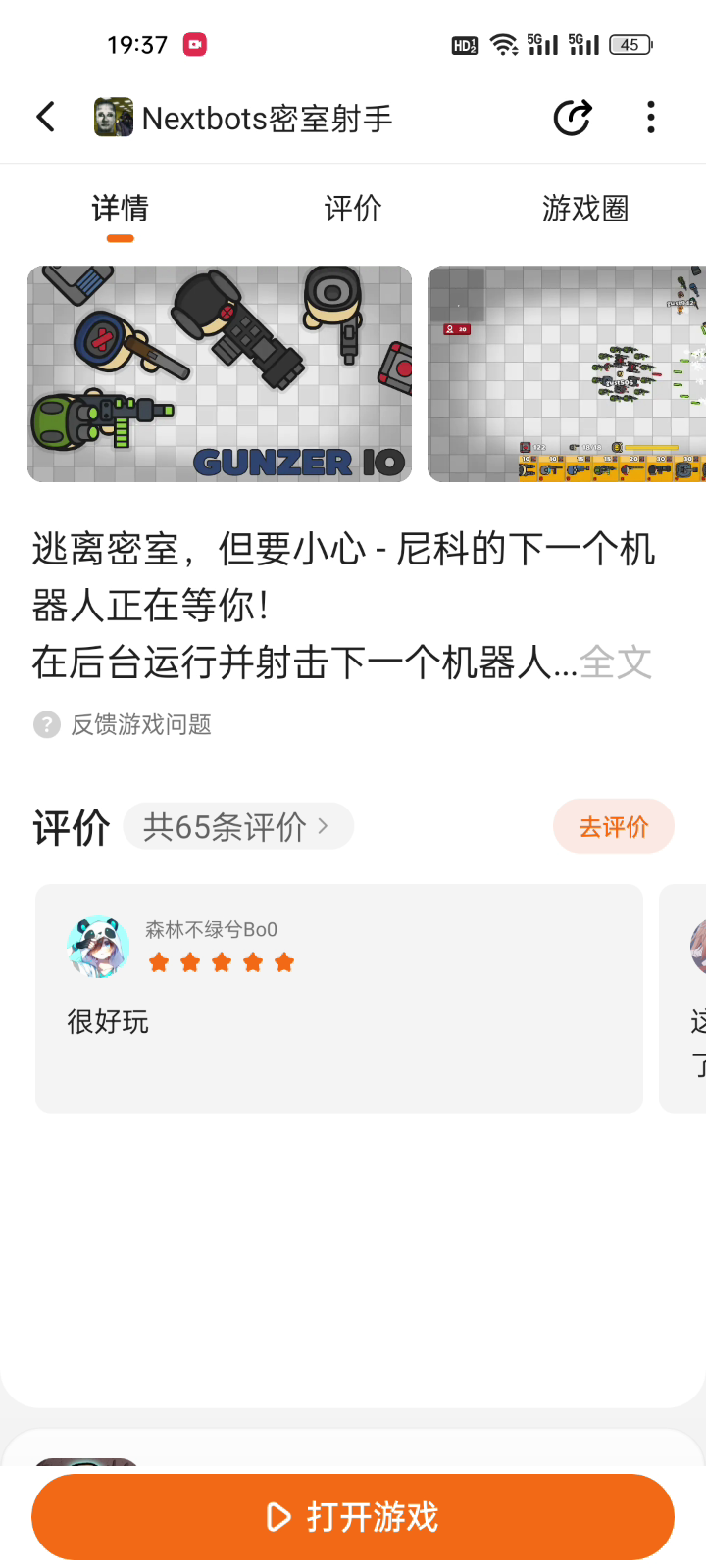
Task: Switch to the 游戏圈 tab
Action: 585,208
